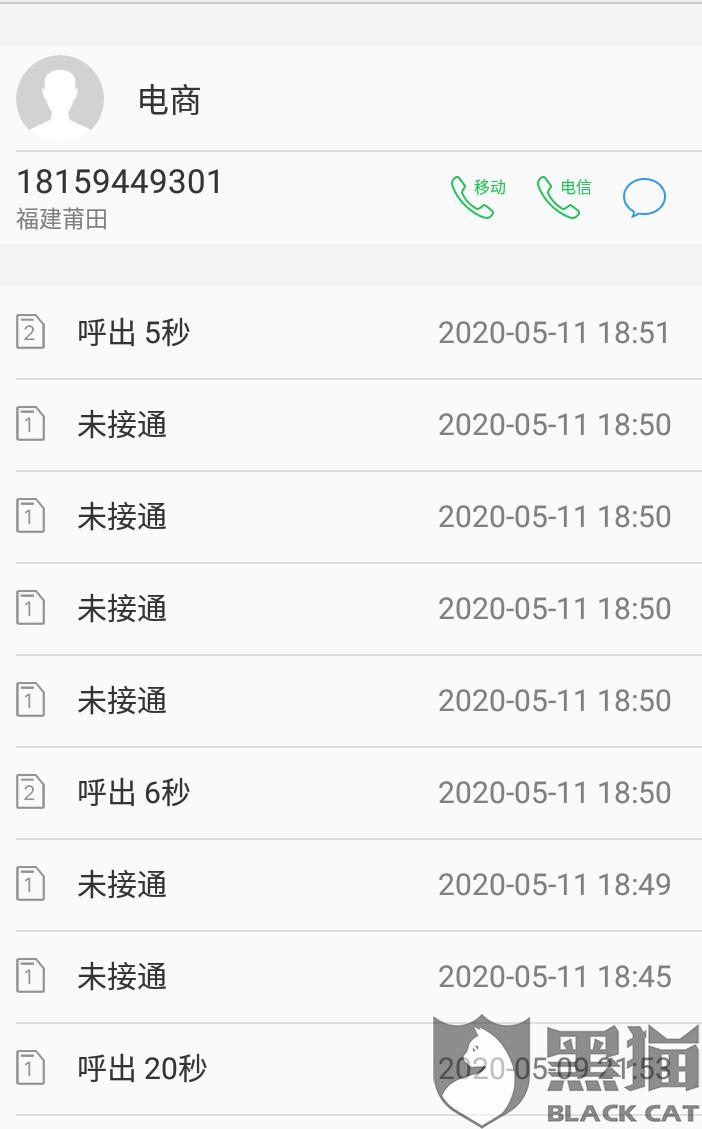The width and height of the screenshot is (702, 1129).
Task: Call the number using the 电信 SIM
Action: point(562,196)
